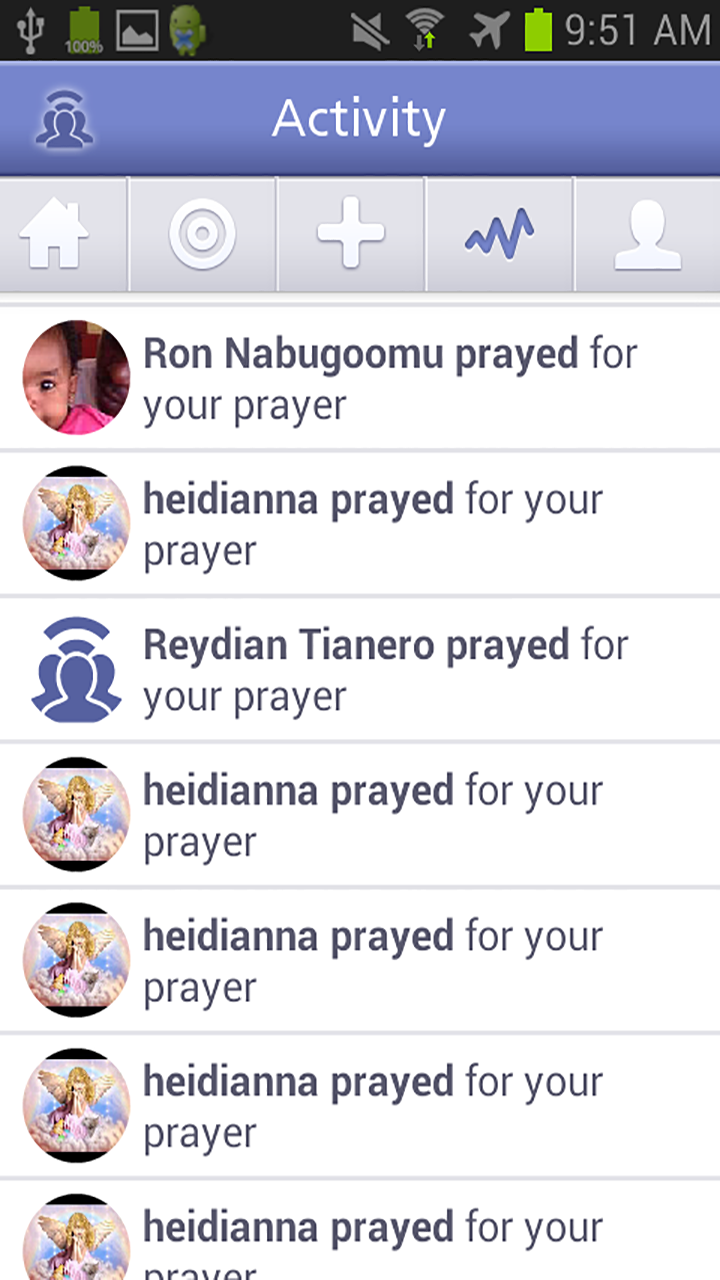This screenshot has height=1280, width=720.
Task: Open the target circle tab
Action: [x=202, y=235]
